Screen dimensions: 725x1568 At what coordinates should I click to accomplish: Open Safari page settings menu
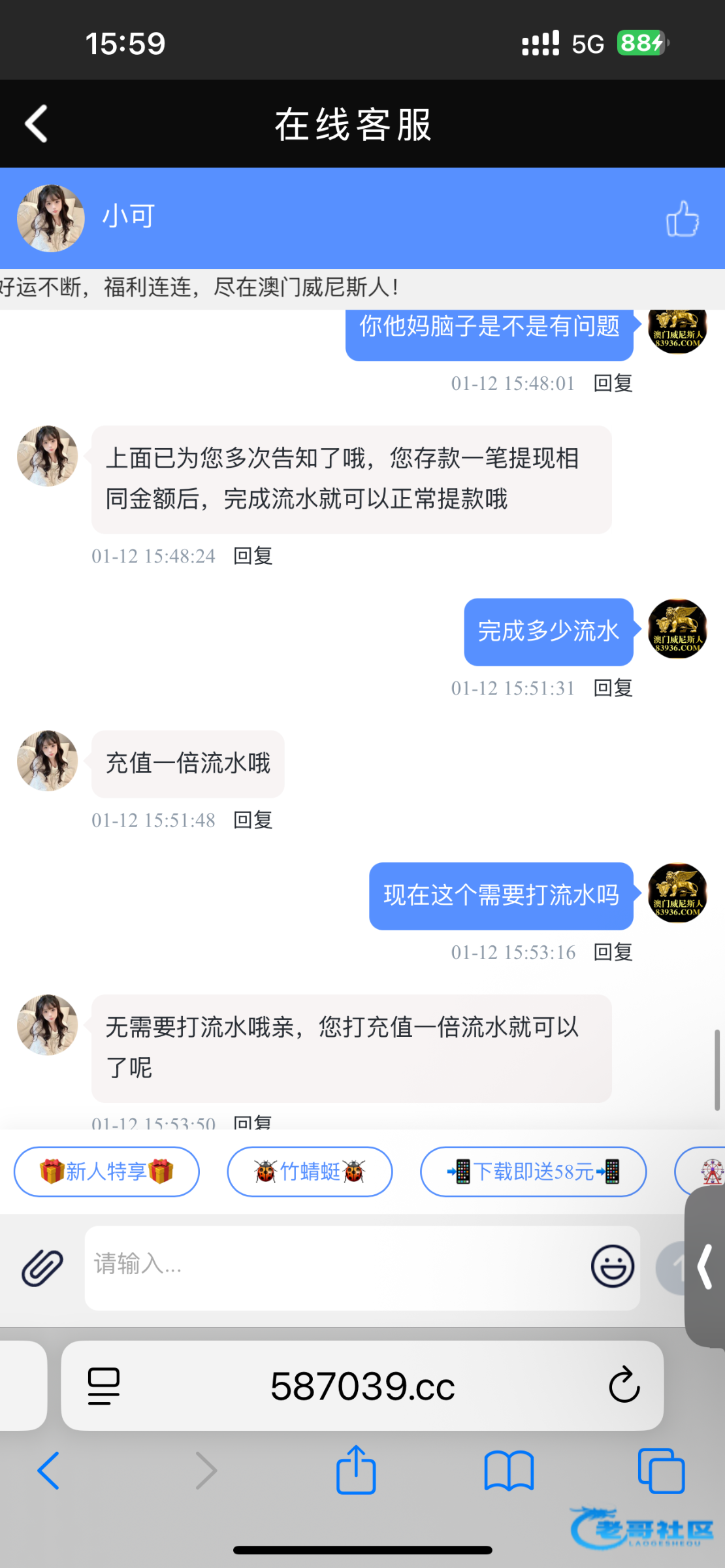point(104,1386)
